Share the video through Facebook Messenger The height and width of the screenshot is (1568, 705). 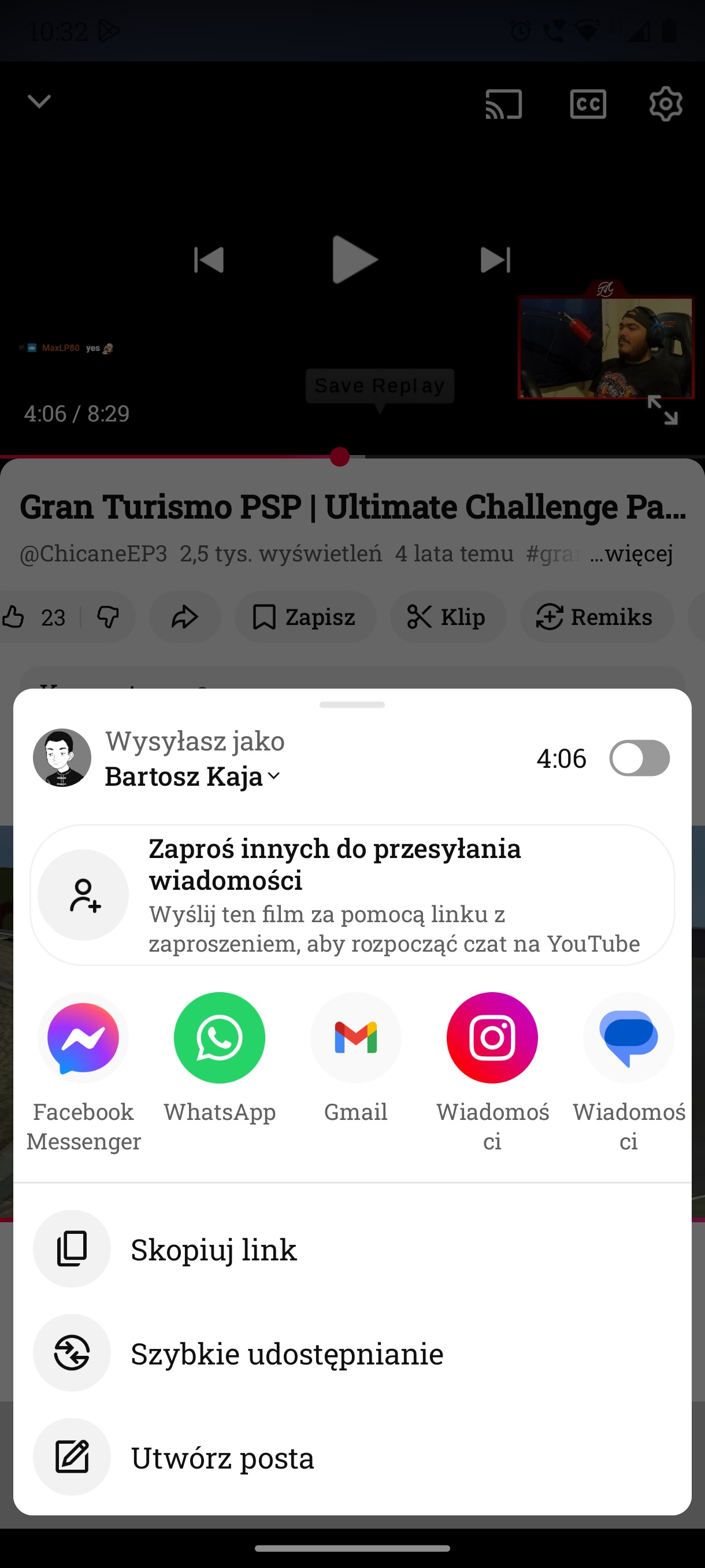83,1038
